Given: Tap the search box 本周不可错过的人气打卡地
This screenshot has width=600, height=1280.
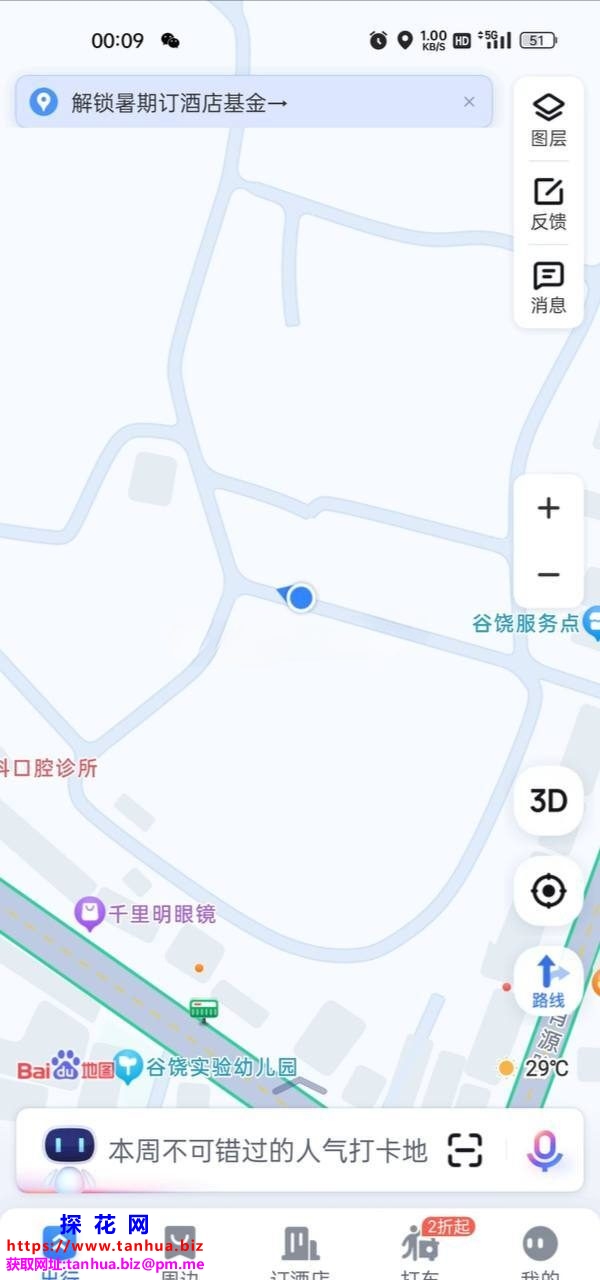Looking at the screenshot, I should [267, 1150].
